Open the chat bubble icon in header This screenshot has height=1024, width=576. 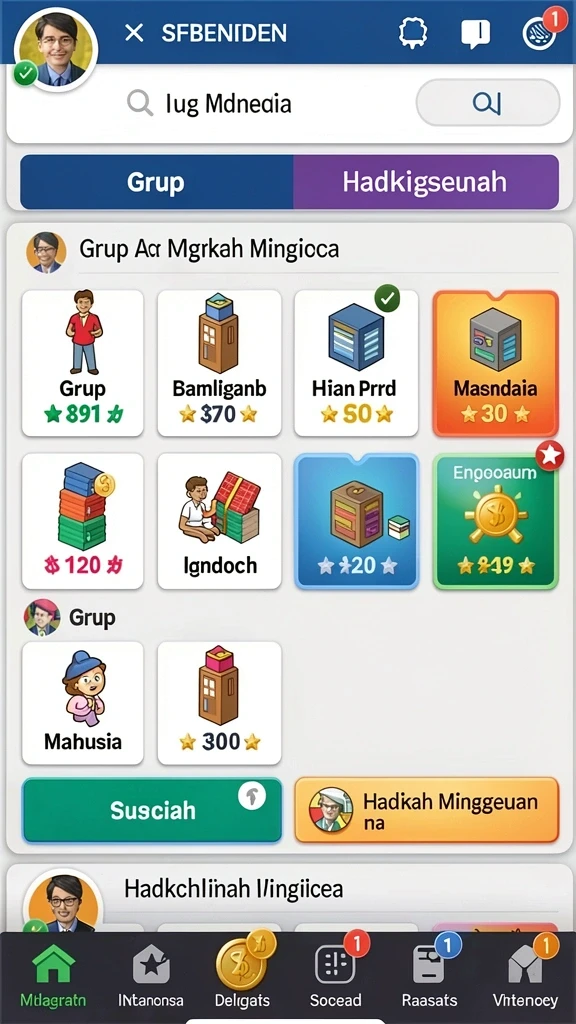point(475,33)
